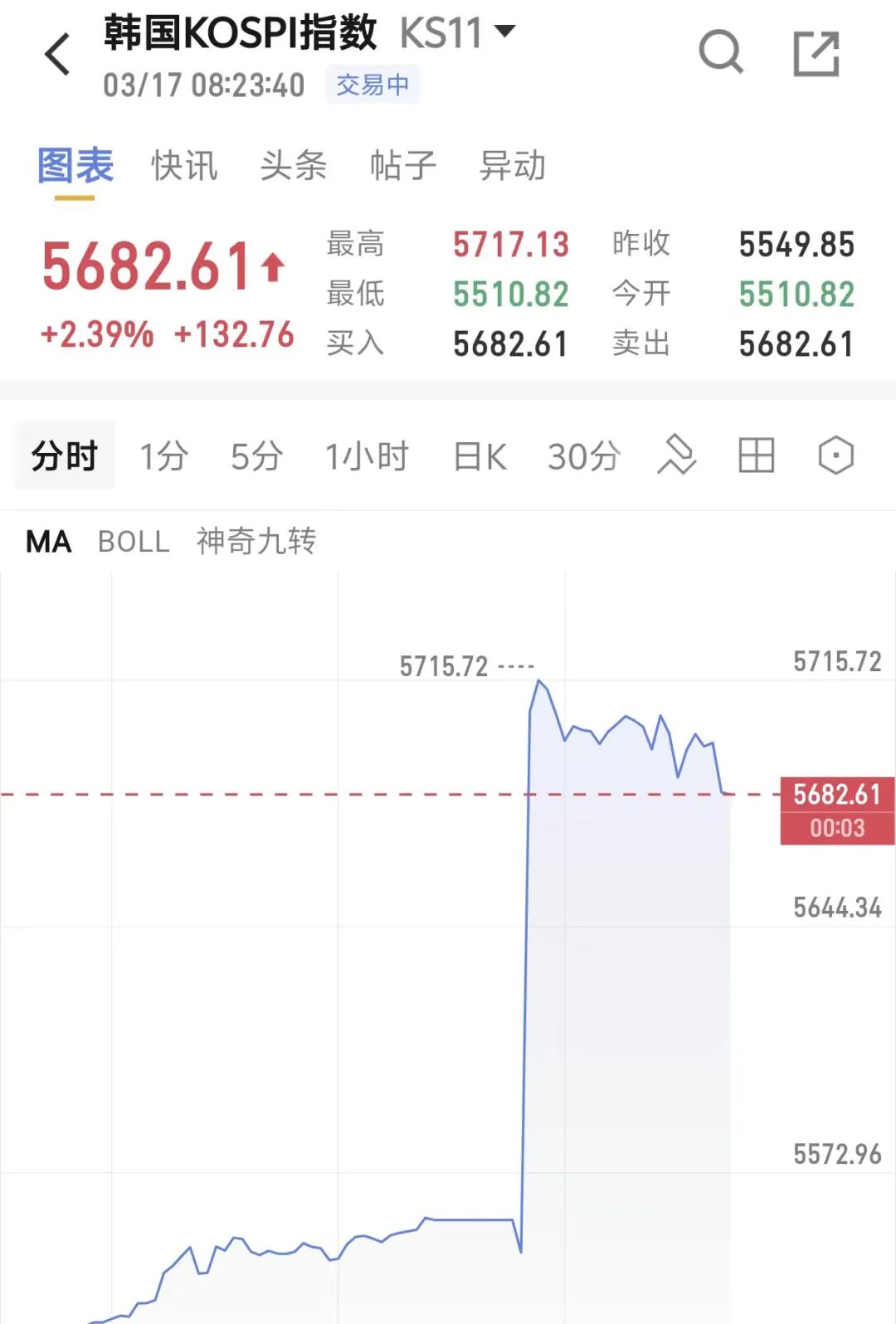Screen dimensions: 896x1324
Task: Switch to the 头条 tab
Action: pos(293,165)
